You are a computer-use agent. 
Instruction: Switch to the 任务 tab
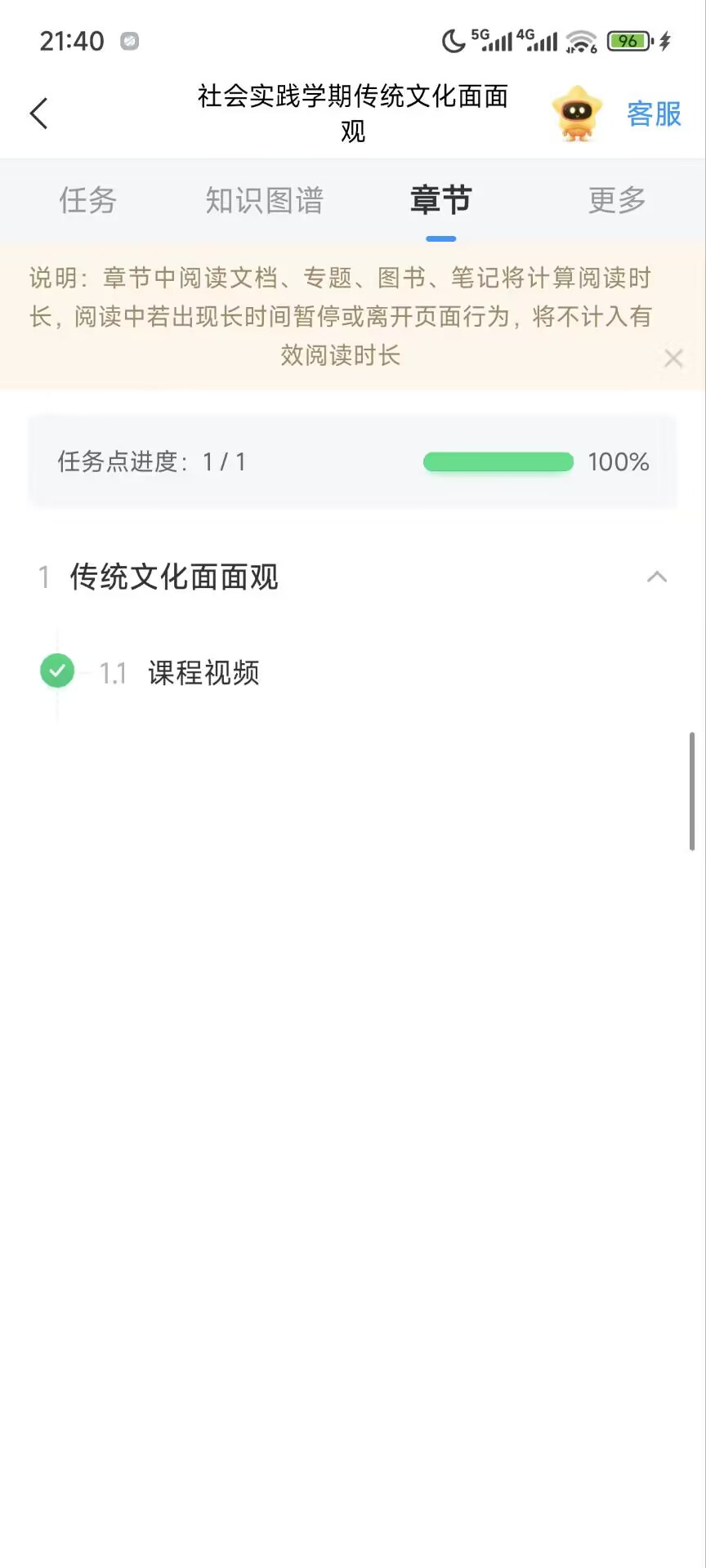point(87,201)
